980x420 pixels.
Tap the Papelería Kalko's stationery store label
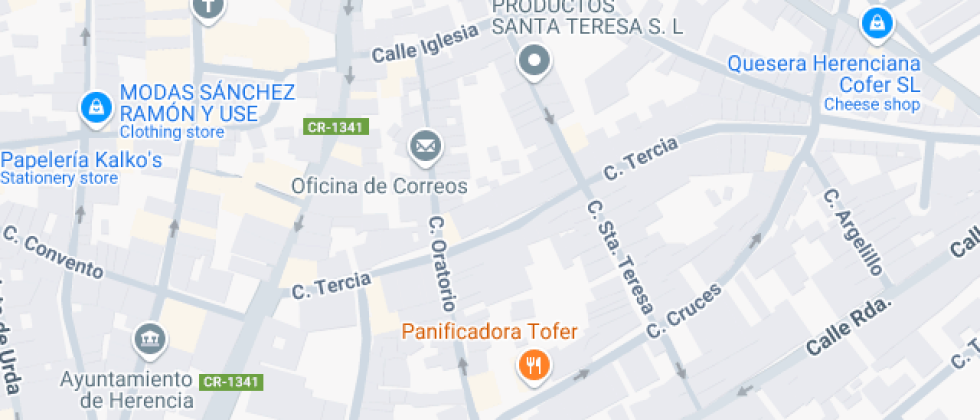tap(81, 161)
